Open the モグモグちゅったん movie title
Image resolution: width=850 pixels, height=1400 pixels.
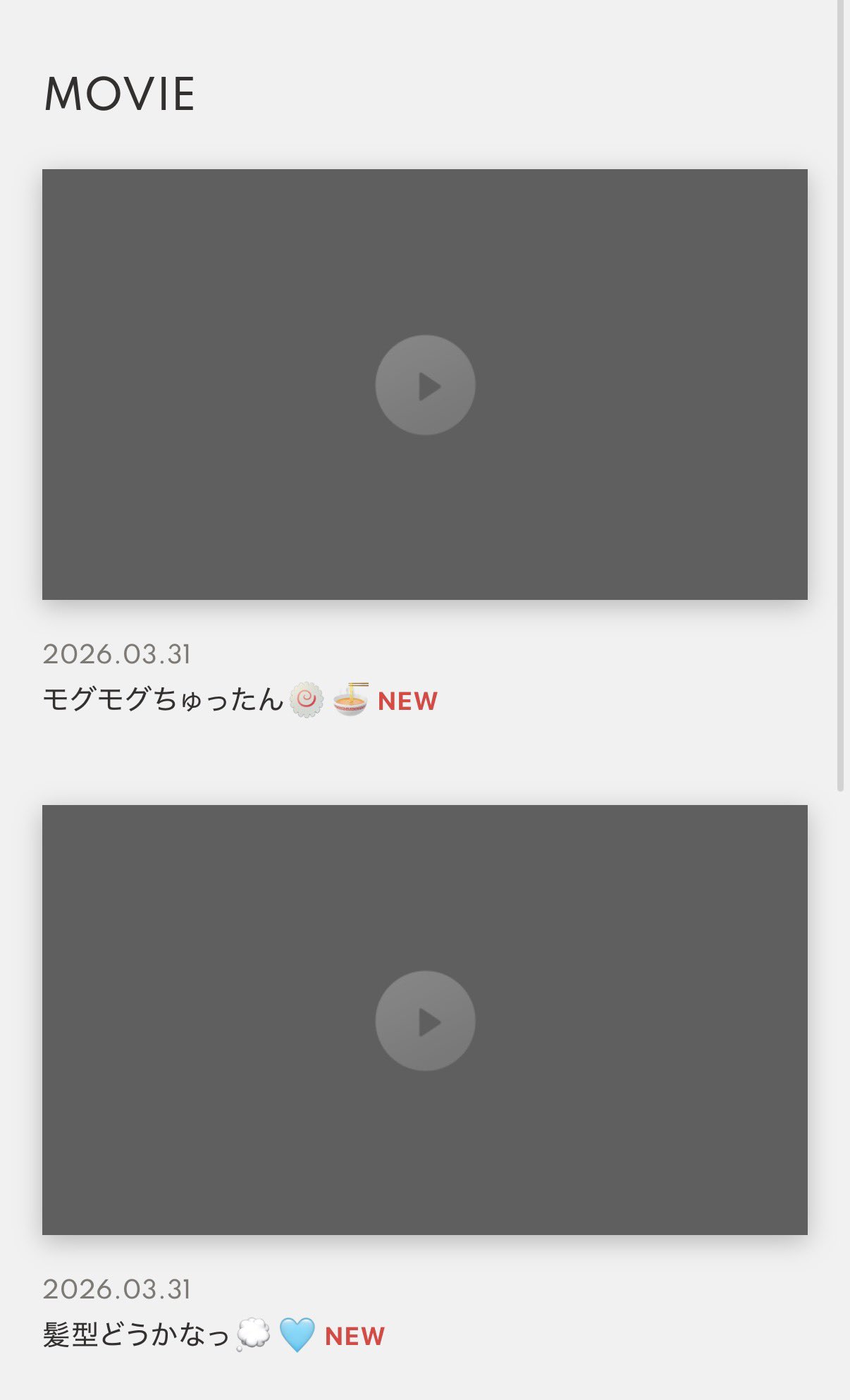(164, 700)
